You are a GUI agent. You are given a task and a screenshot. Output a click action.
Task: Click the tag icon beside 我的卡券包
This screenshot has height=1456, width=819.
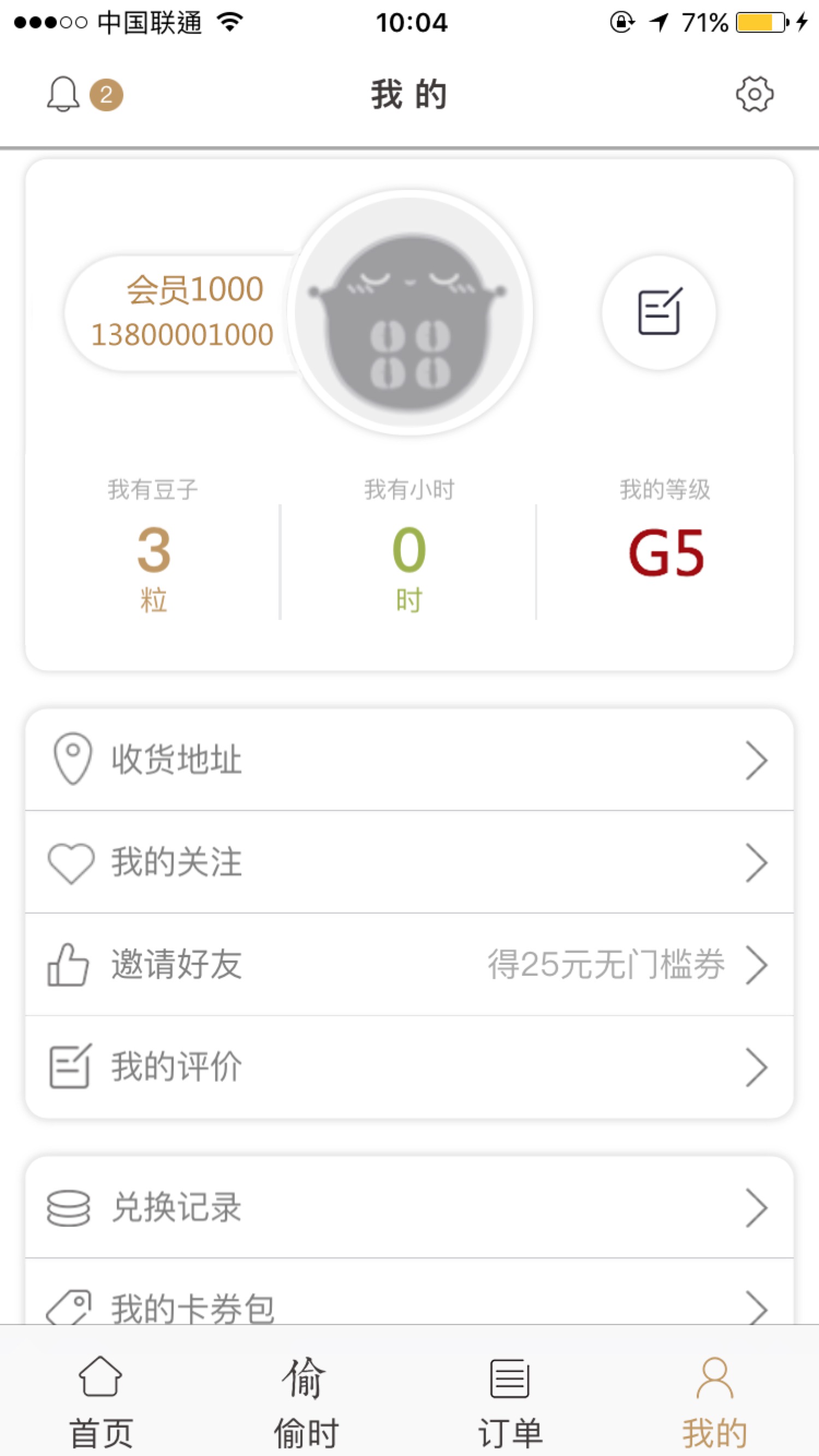tap(69, 1305)
